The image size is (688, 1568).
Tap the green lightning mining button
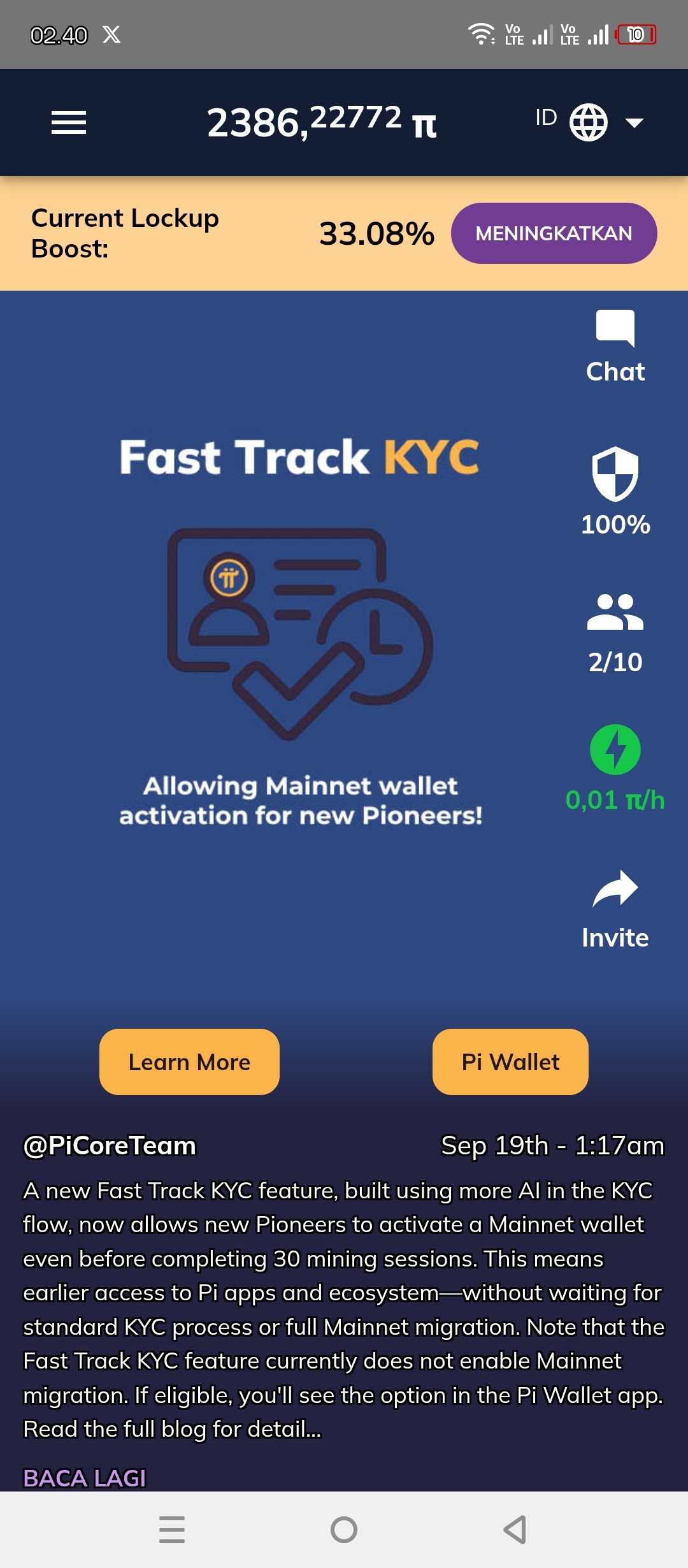pos(615,750)
